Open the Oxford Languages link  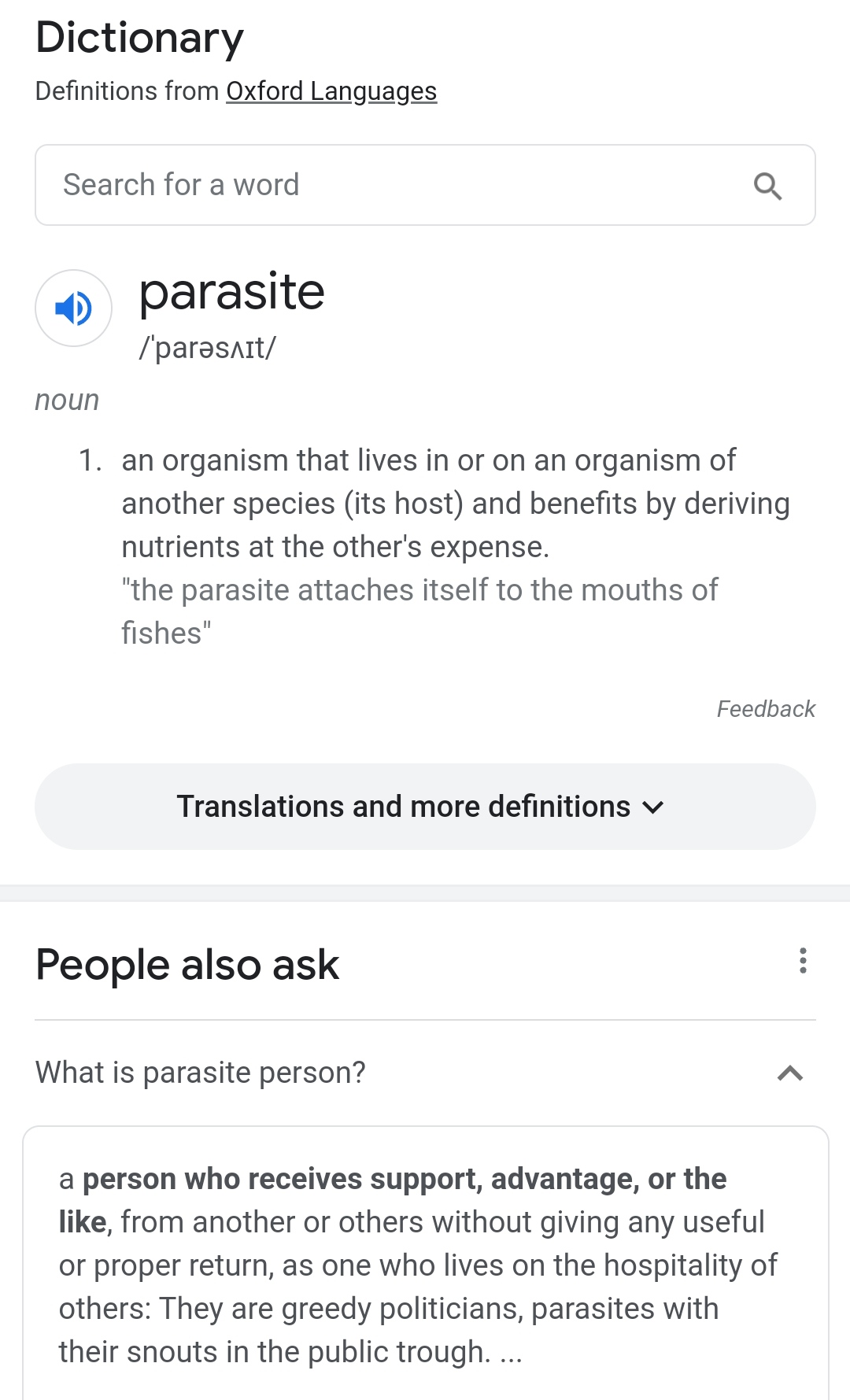(x=331, y=91)
